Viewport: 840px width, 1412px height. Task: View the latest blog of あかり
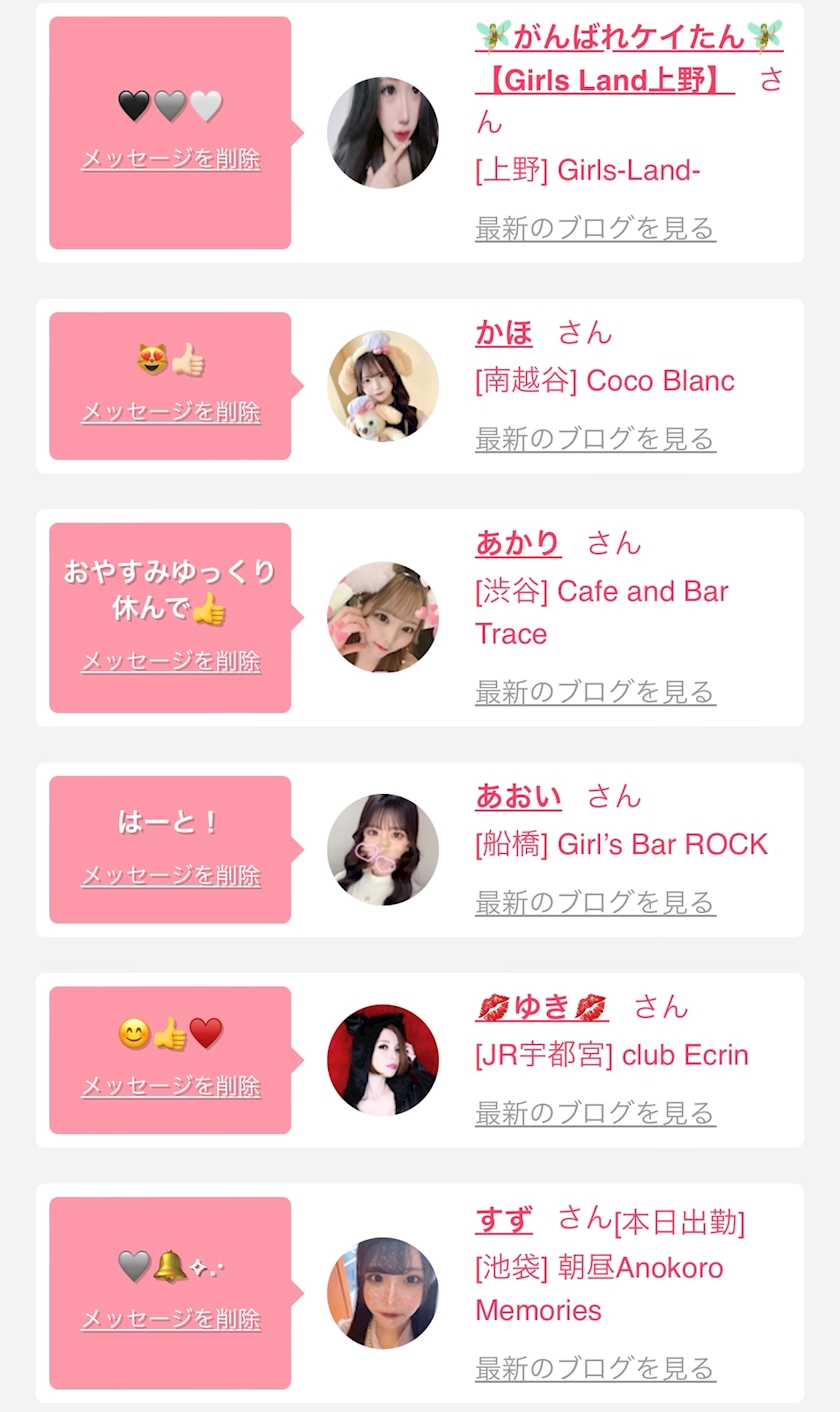(x=595, y=691)
